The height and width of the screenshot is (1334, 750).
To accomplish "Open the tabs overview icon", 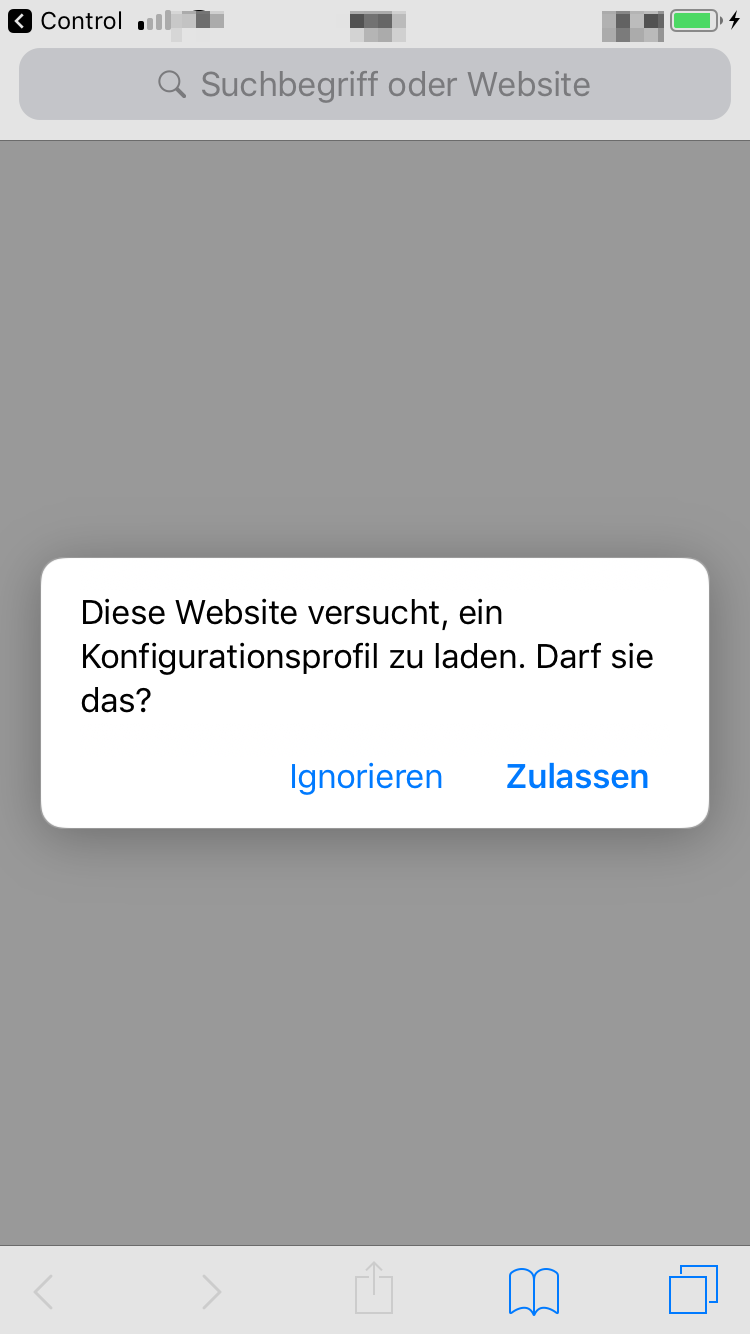I will pos(693,1290).
